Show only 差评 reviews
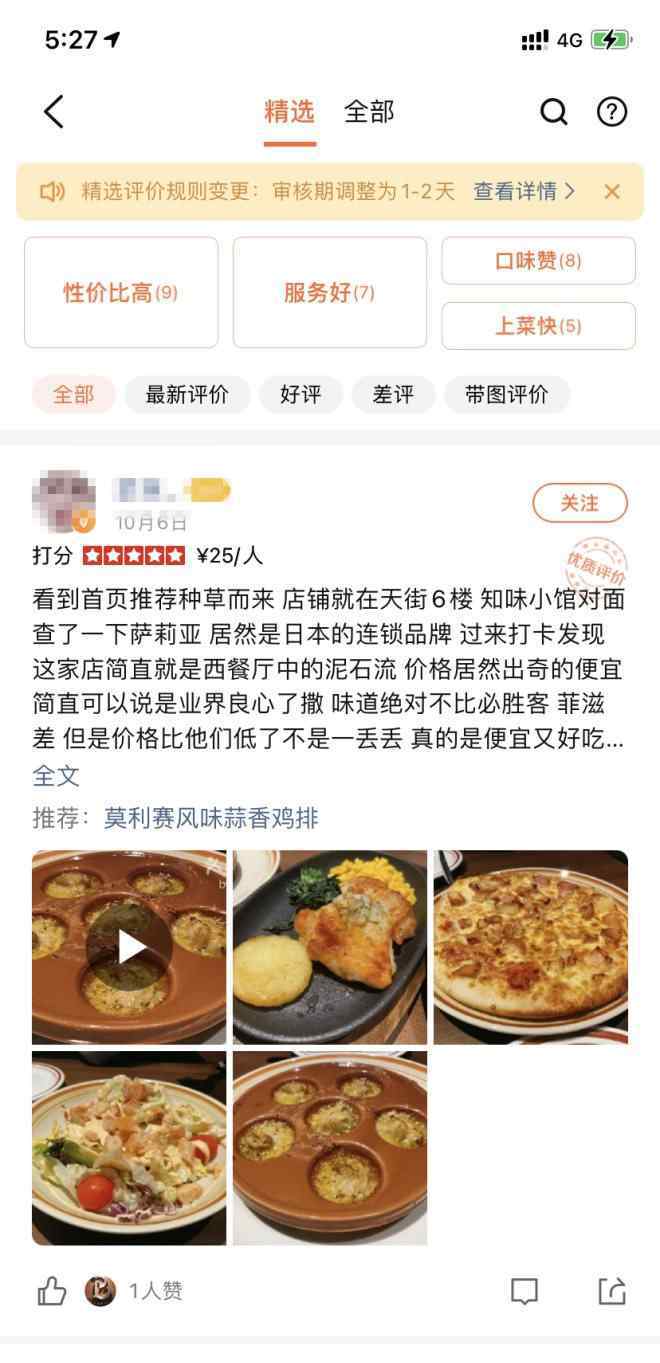This screenshot has width=660, height=1363. [x=393, y=395]
